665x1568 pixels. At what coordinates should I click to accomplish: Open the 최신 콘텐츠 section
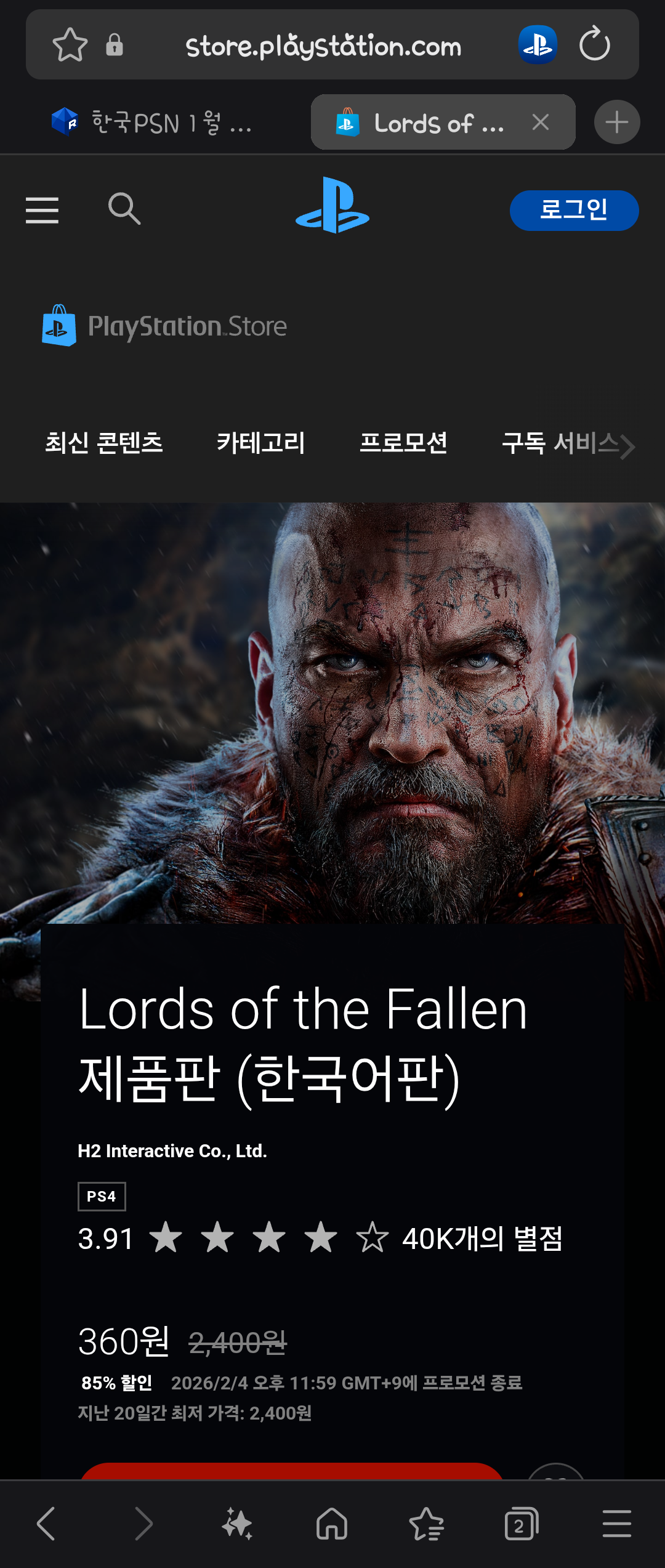click(103, 443)
